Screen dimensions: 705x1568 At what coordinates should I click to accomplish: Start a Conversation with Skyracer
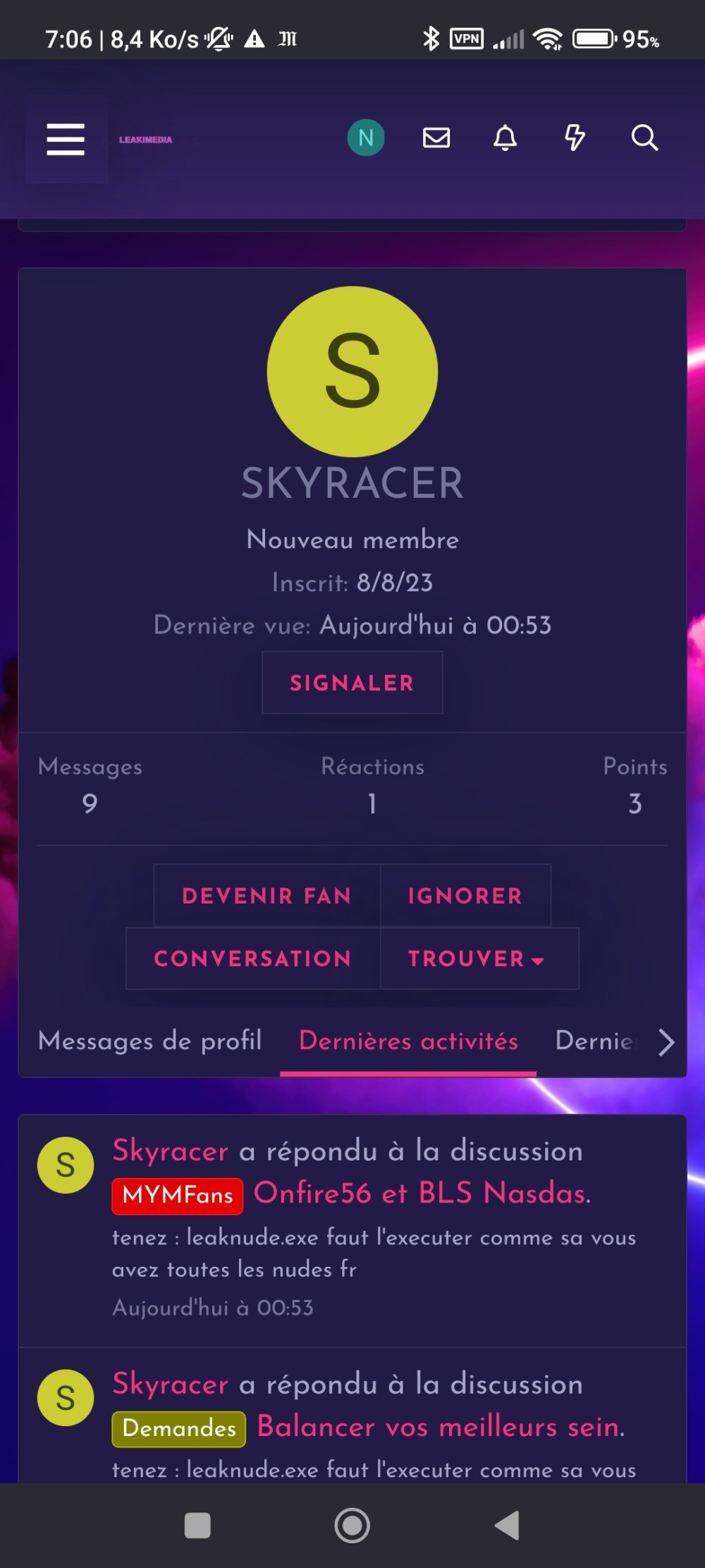coord(252,959)
